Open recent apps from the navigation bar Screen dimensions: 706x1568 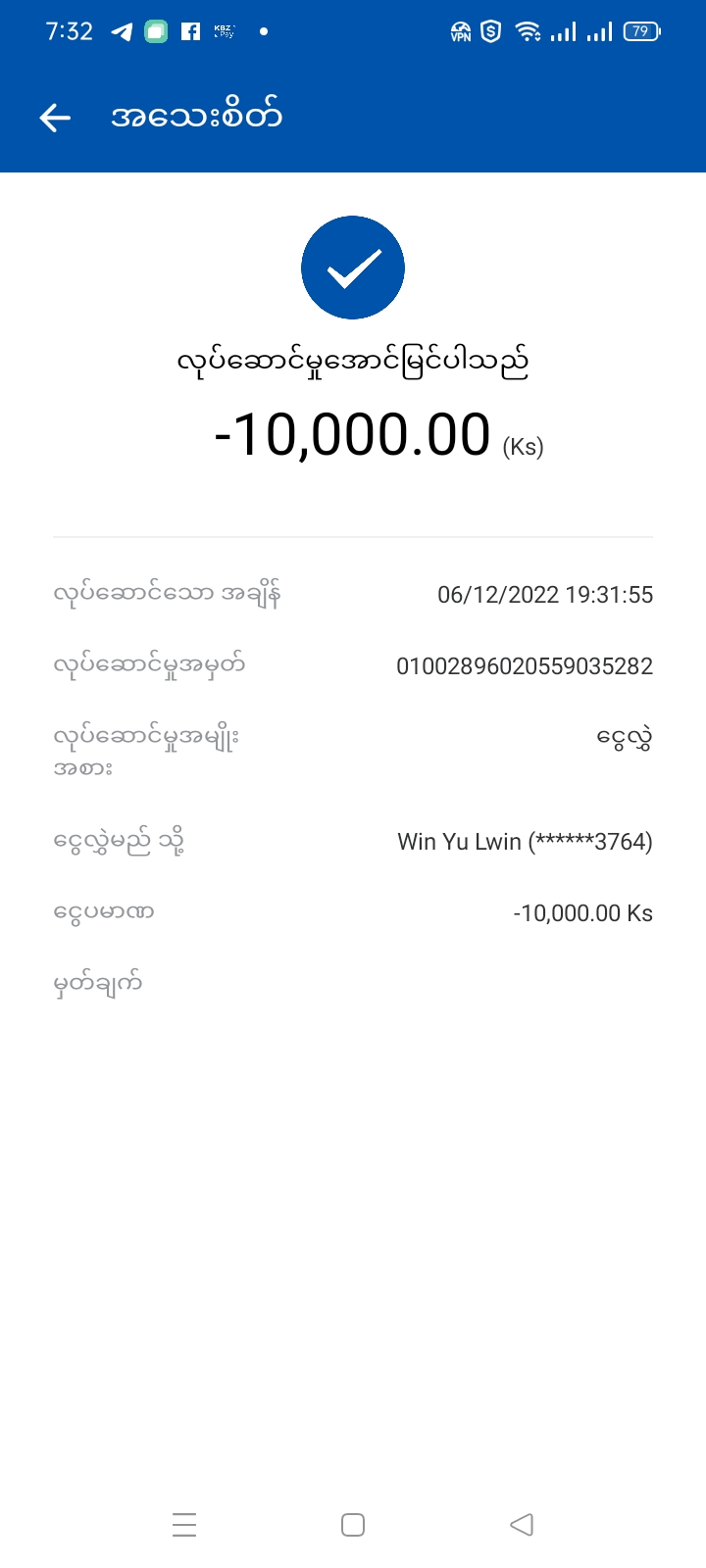pyautogui.click(x=184, y=1525)
